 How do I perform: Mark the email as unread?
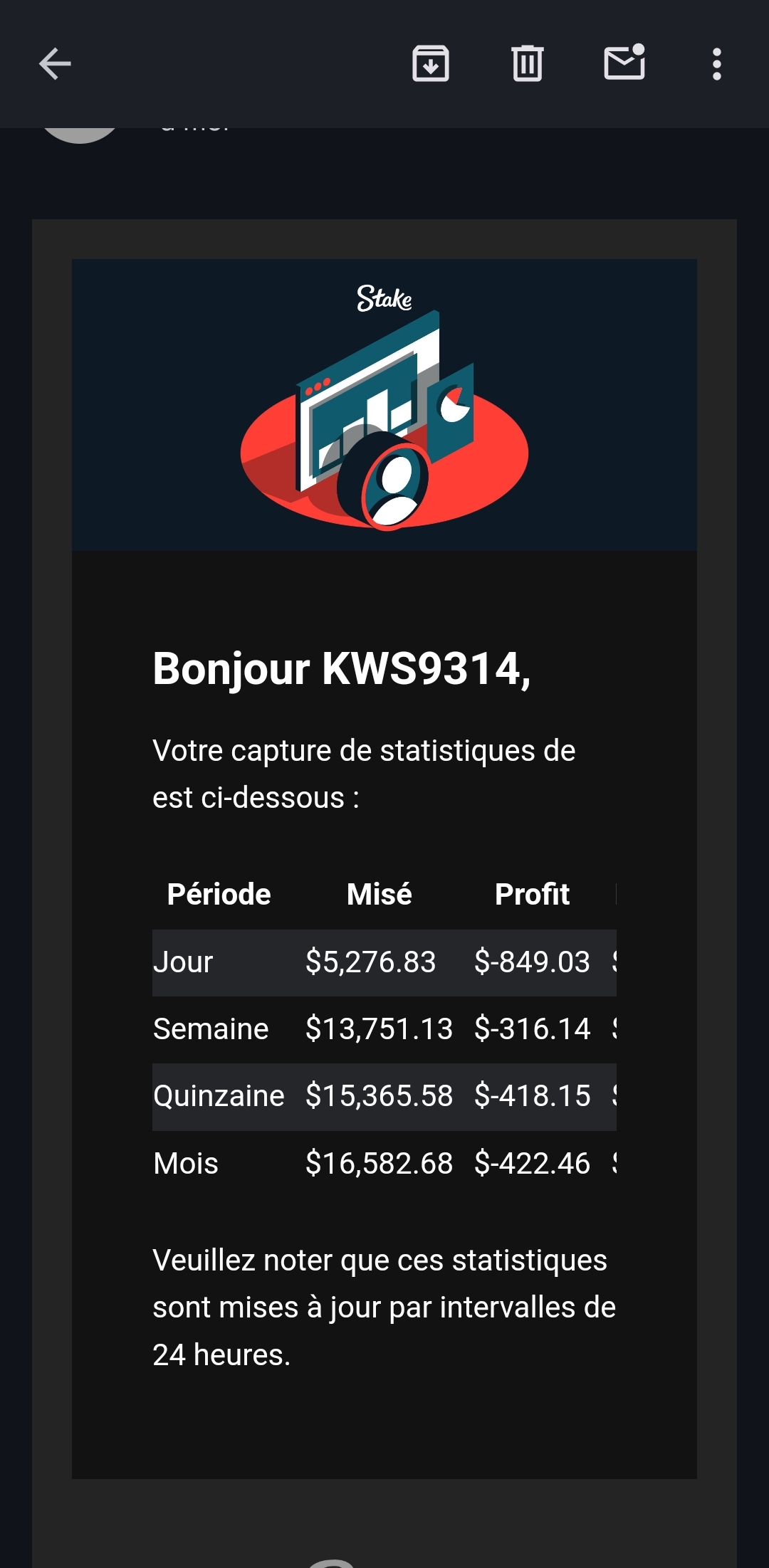click(624, 62)
